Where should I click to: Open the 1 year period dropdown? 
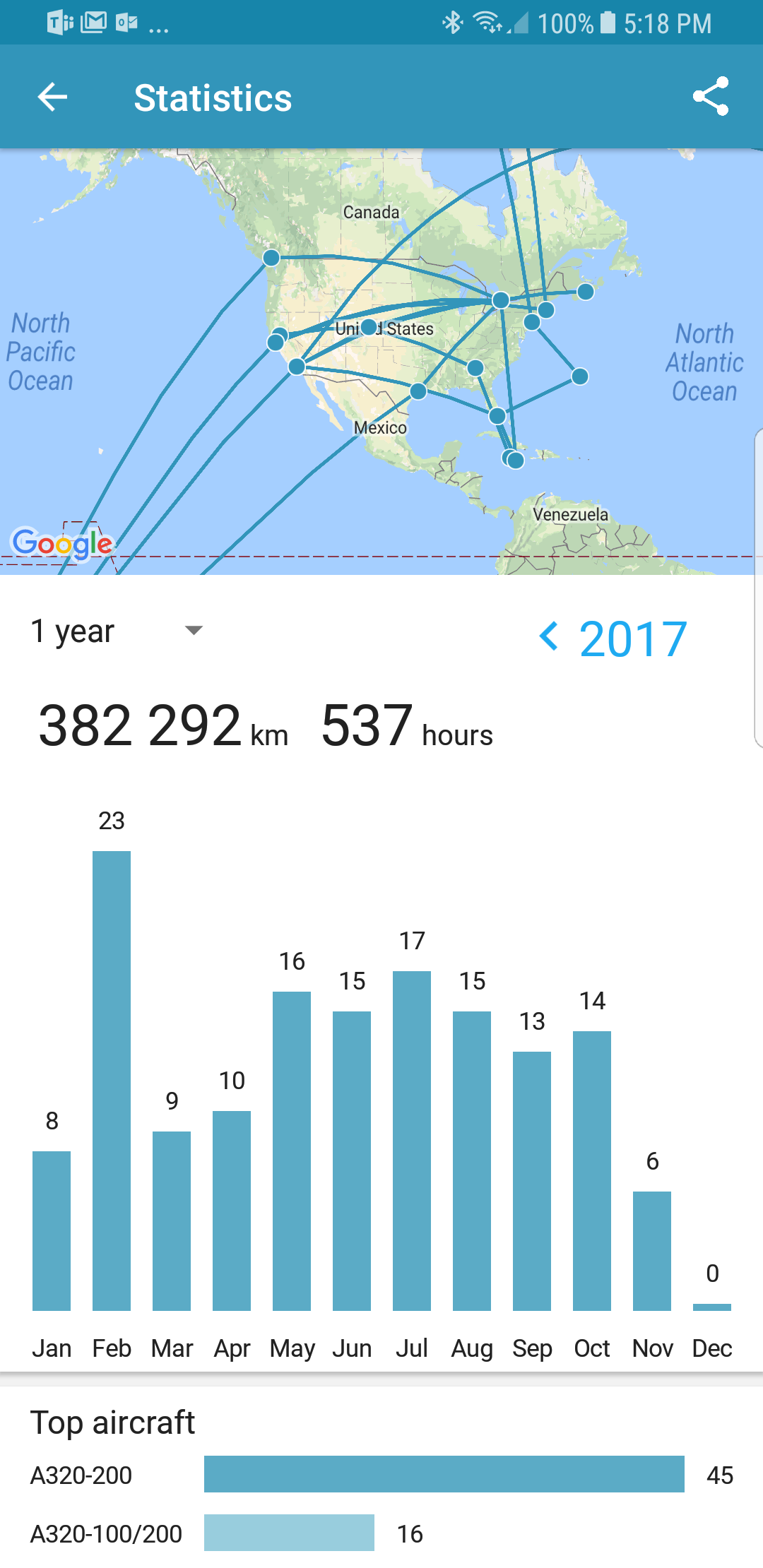click(x=117, y=631)
